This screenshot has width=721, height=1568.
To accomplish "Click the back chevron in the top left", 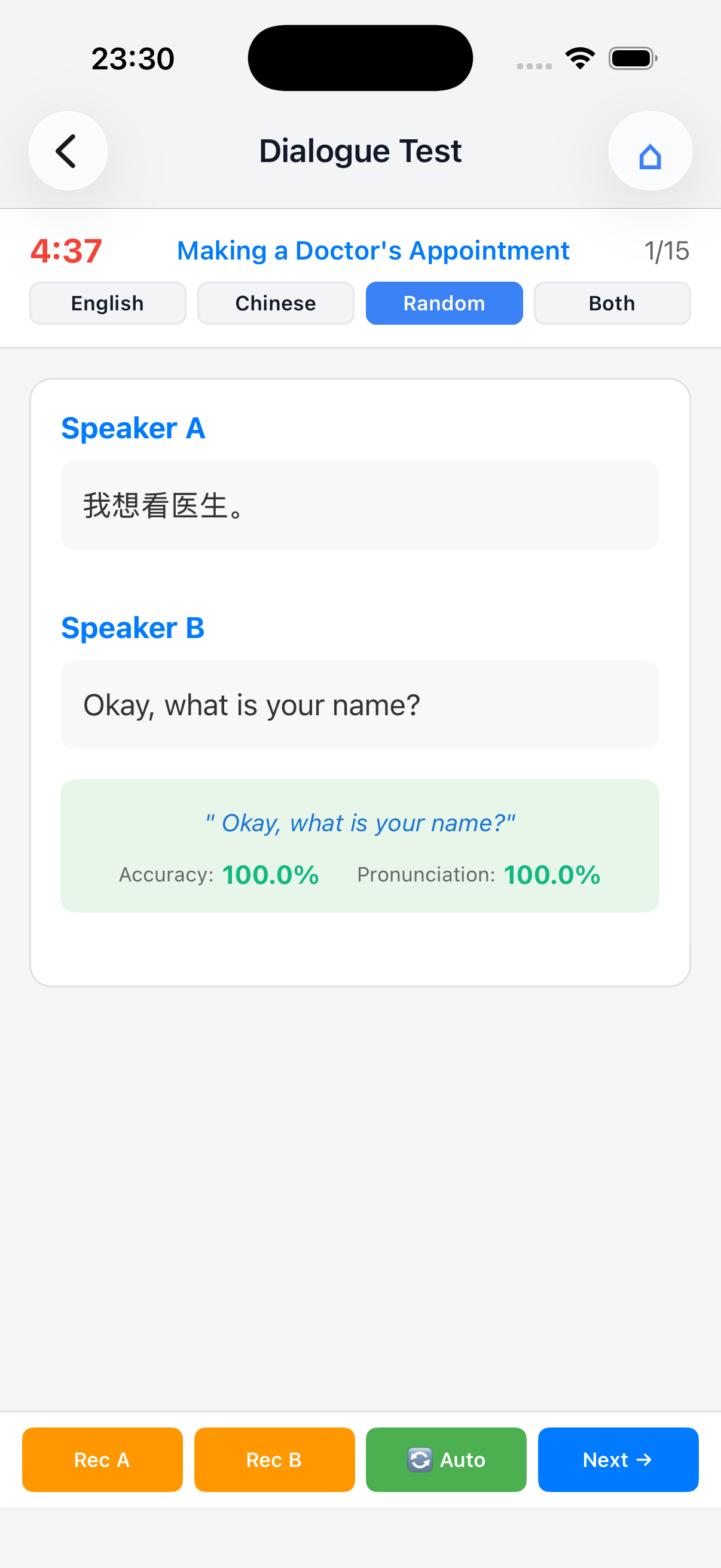I will click(67, 150).
